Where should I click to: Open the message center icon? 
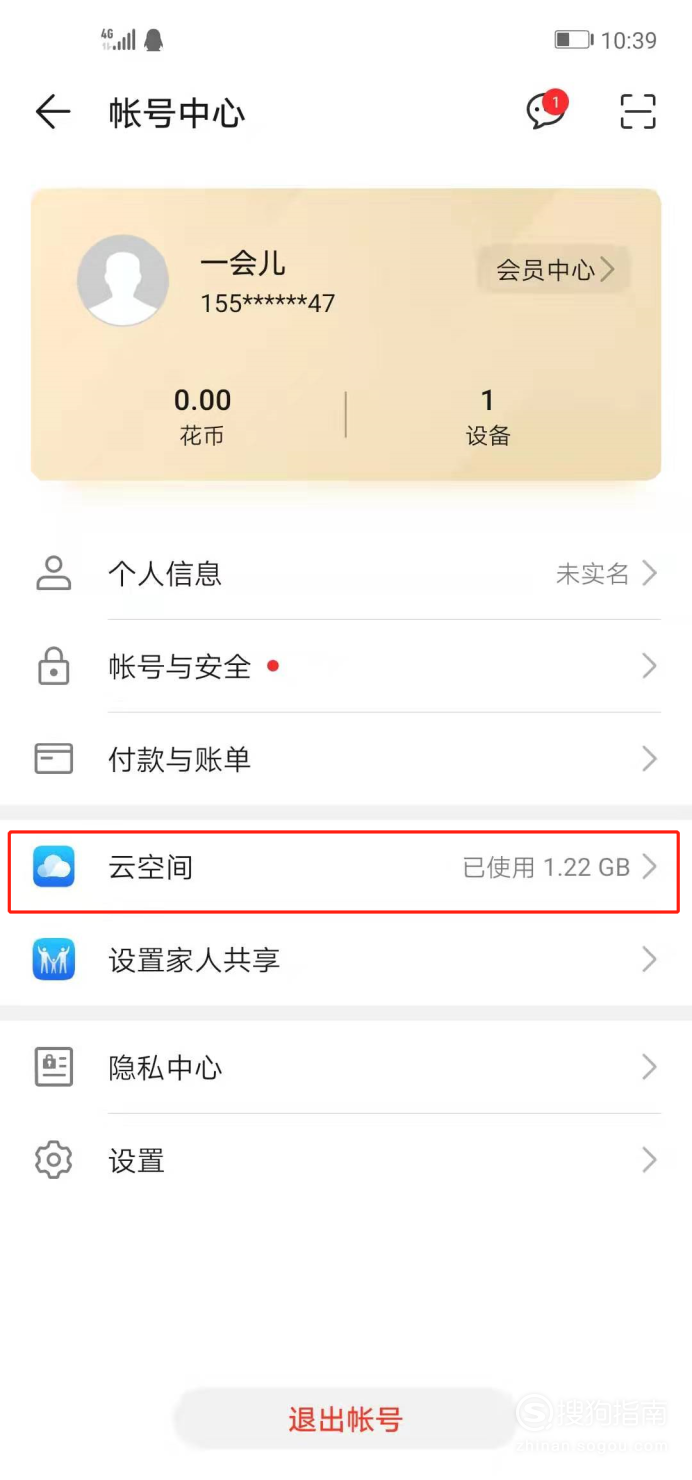point(547,110)
